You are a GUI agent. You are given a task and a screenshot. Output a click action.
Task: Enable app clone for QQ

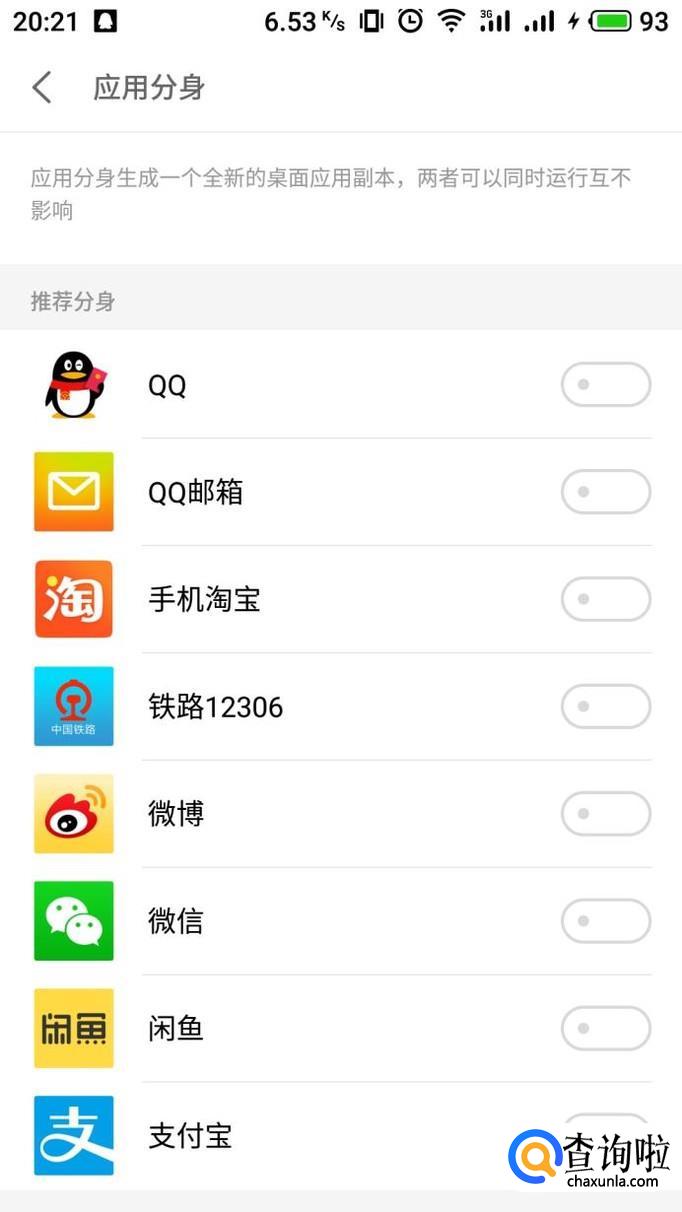[x=605, y=385]
